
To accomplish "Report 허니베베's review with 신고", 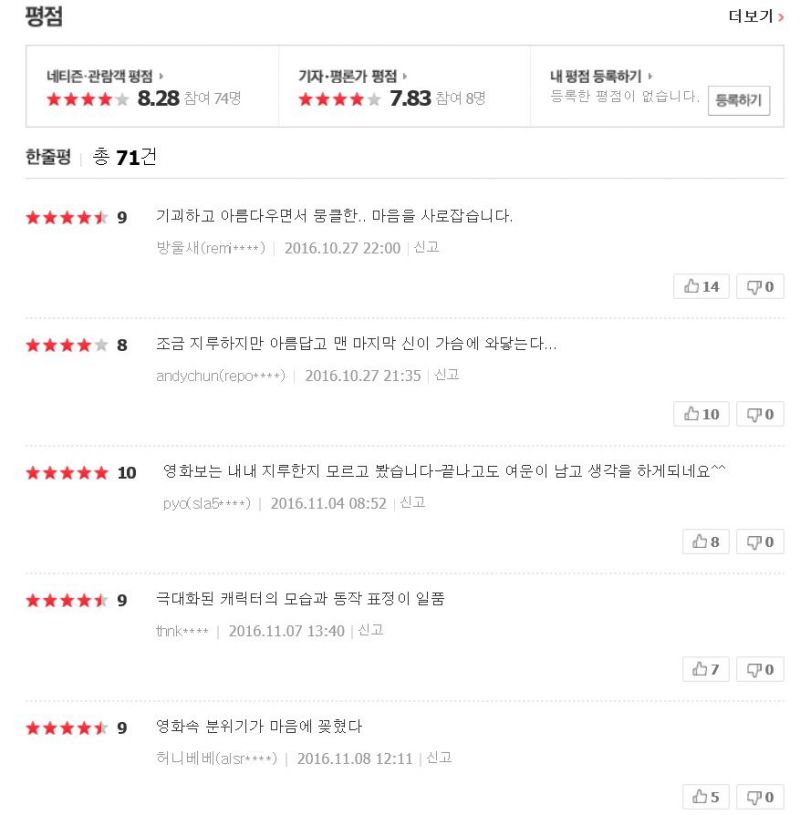I will pos(438,758).
